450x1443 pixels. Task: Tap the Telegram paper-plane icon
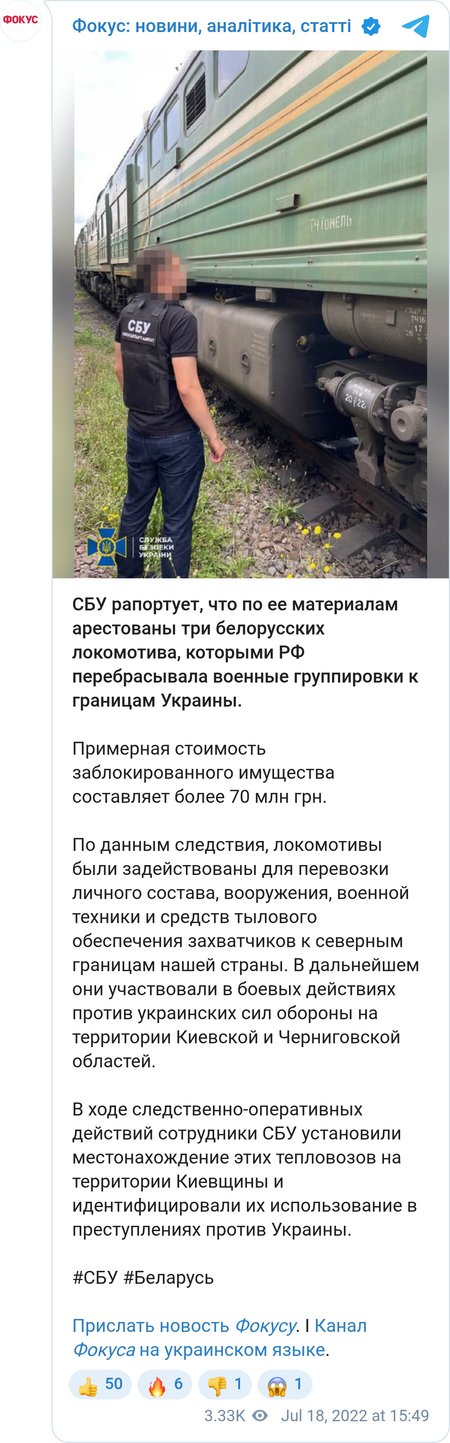pyautogui.click(x=415, y=26)
